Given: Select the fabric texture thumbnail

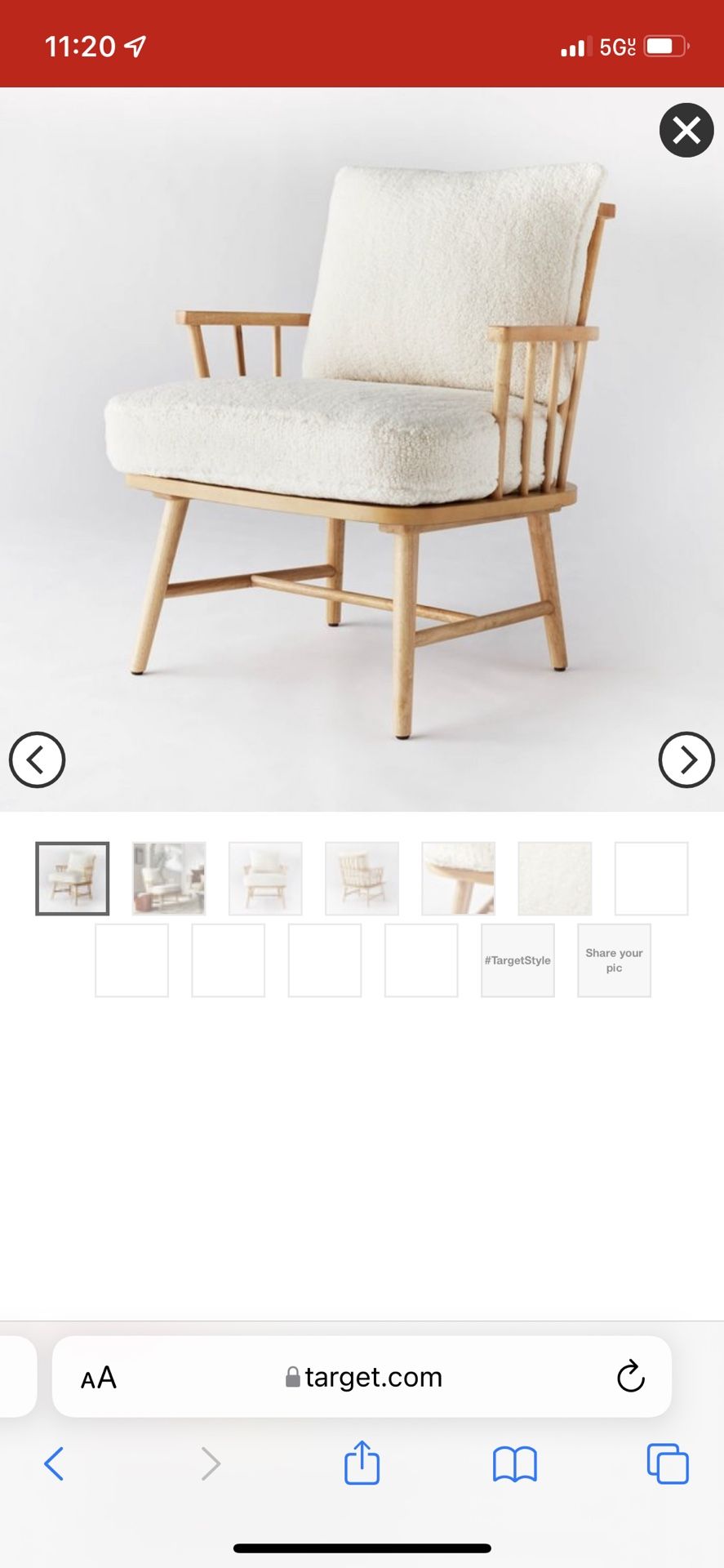Looking at the screenshot, I should (554, 879).
